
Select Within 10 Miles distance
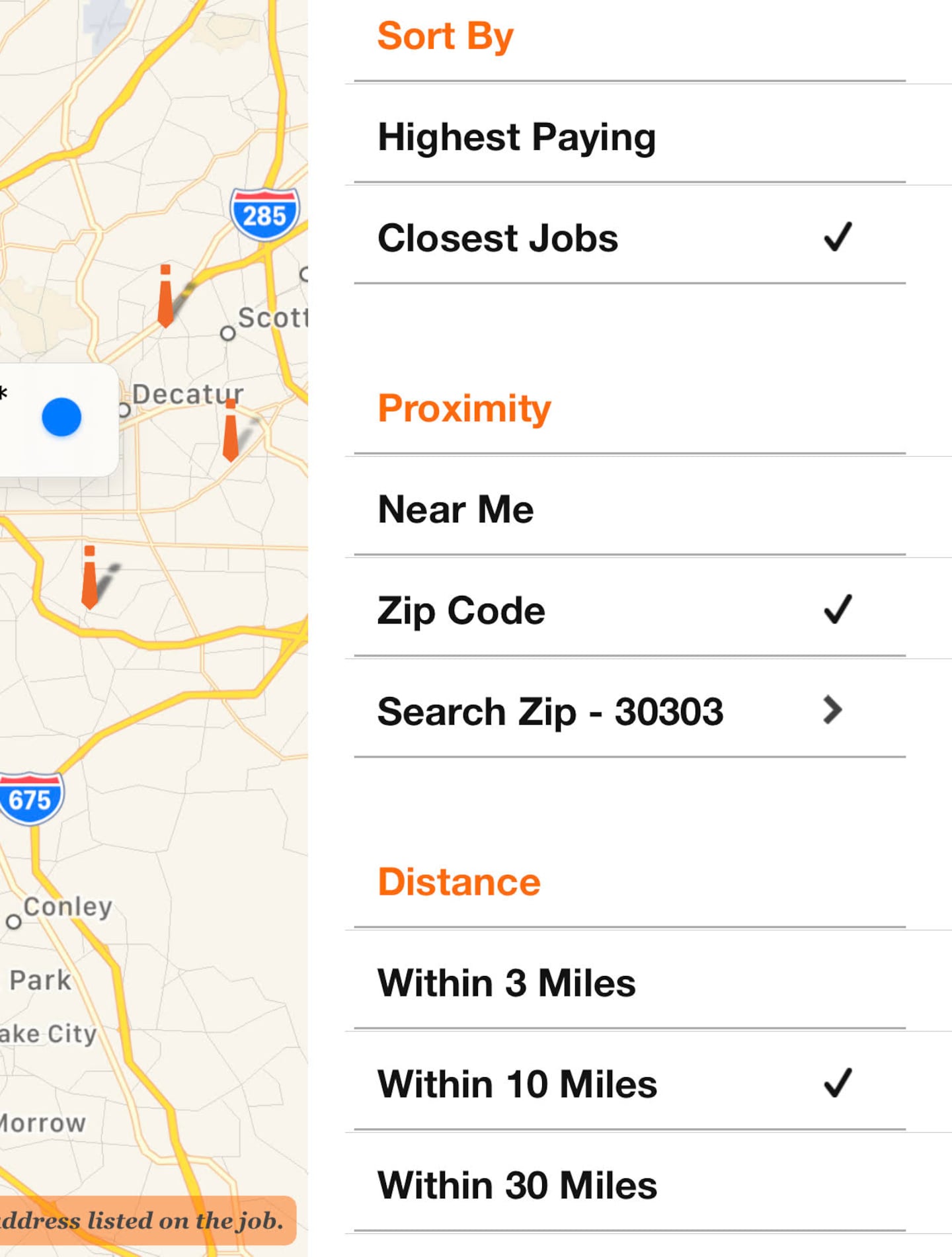(x=628, y=1084)
